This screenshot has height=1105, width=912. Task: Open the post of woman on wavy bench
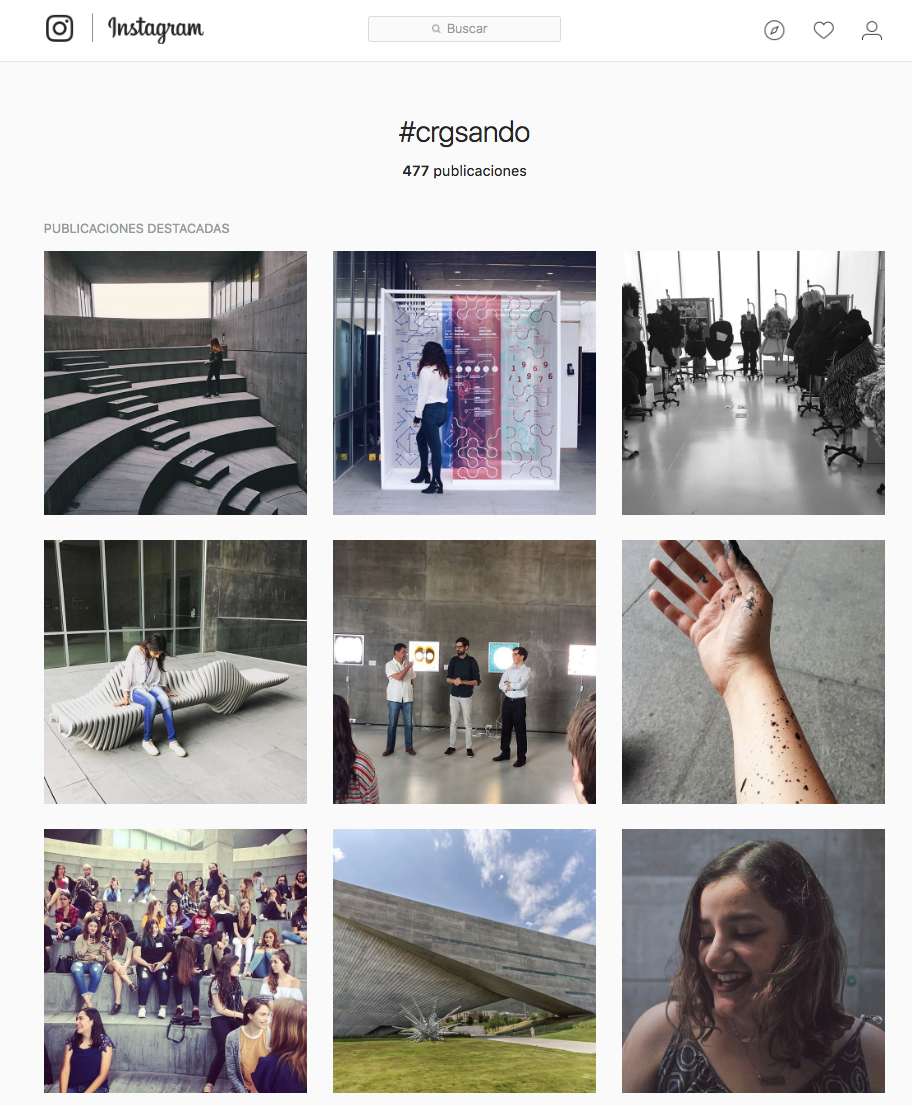click(175, 672)
